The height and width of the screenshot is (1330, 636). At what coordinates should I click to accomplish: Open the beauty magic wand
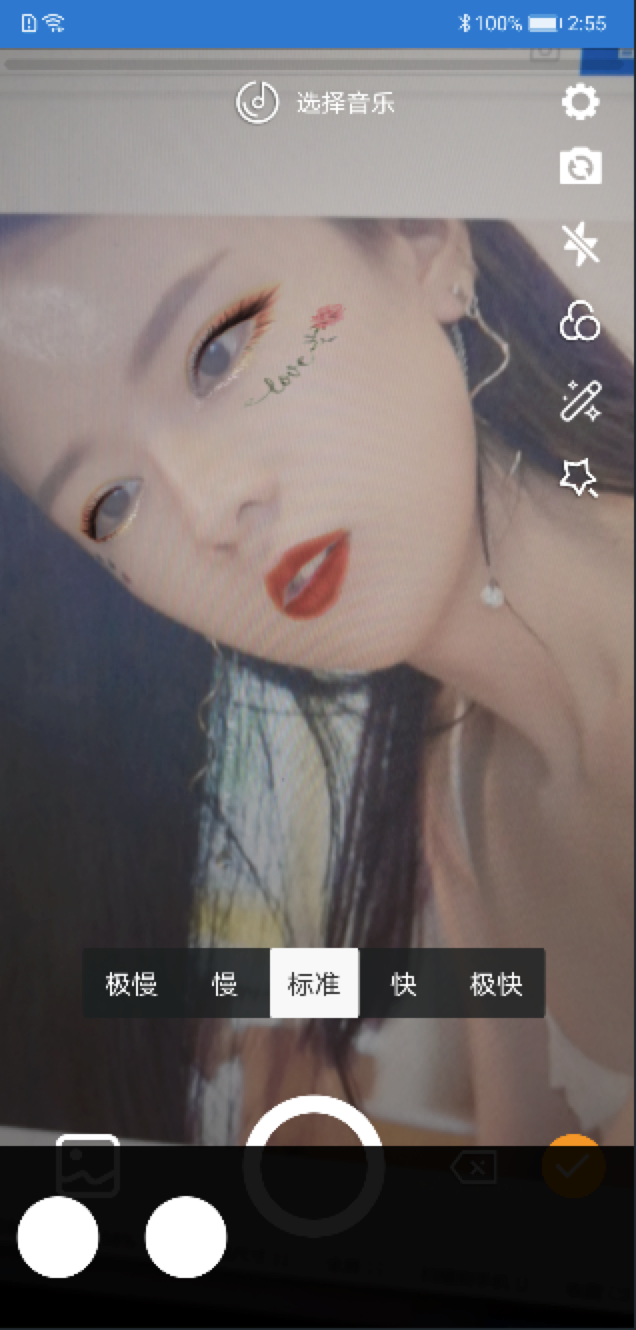pos(580,400)
